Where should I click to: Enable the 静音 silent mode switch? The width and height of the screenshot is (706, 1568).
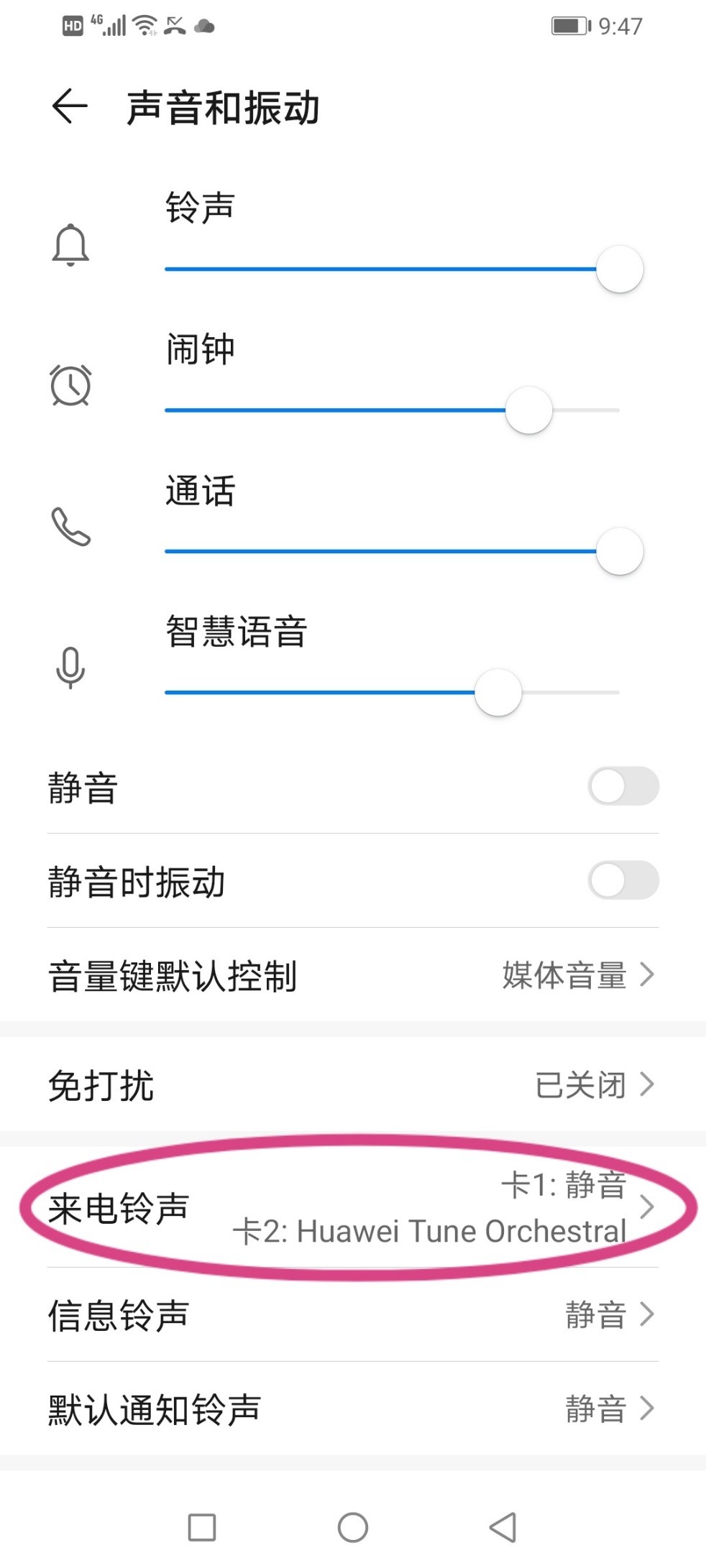[x=623, y=786]
